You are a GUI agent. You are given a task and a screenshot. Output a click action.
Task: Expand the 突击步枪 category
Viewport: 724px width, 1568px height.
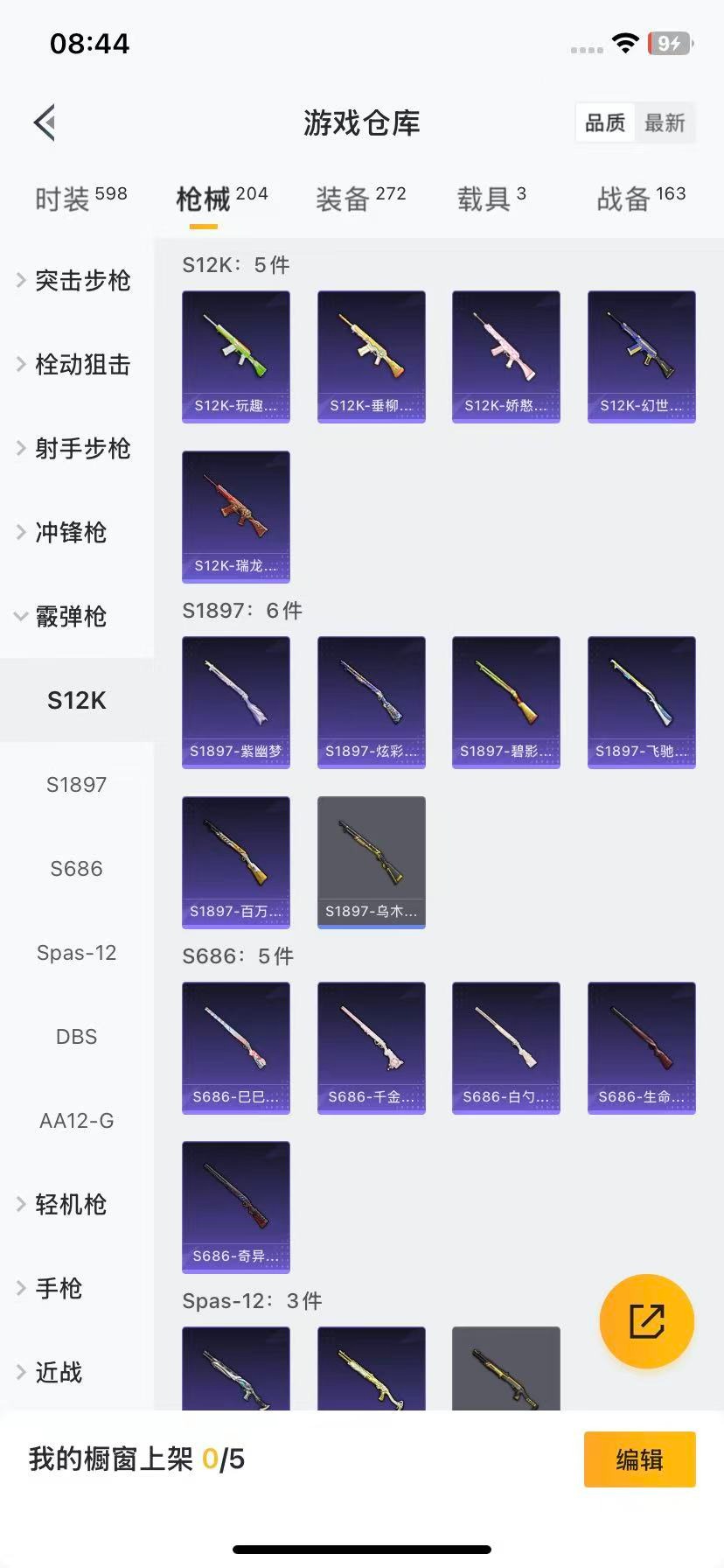tap(75, 281)
